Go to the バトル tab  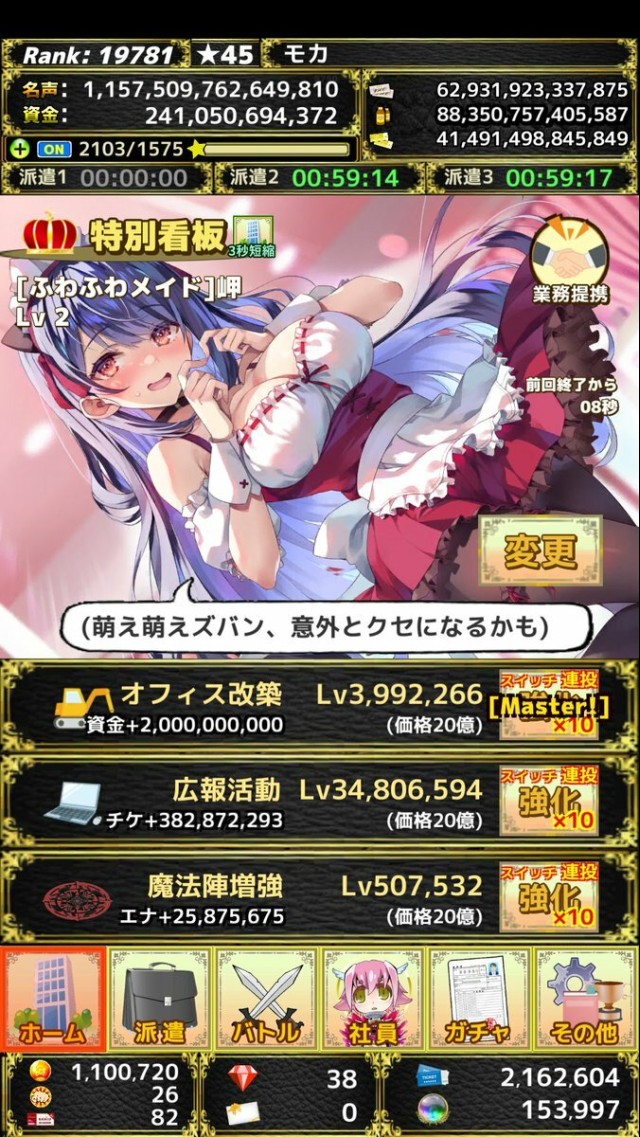point(265,998)
